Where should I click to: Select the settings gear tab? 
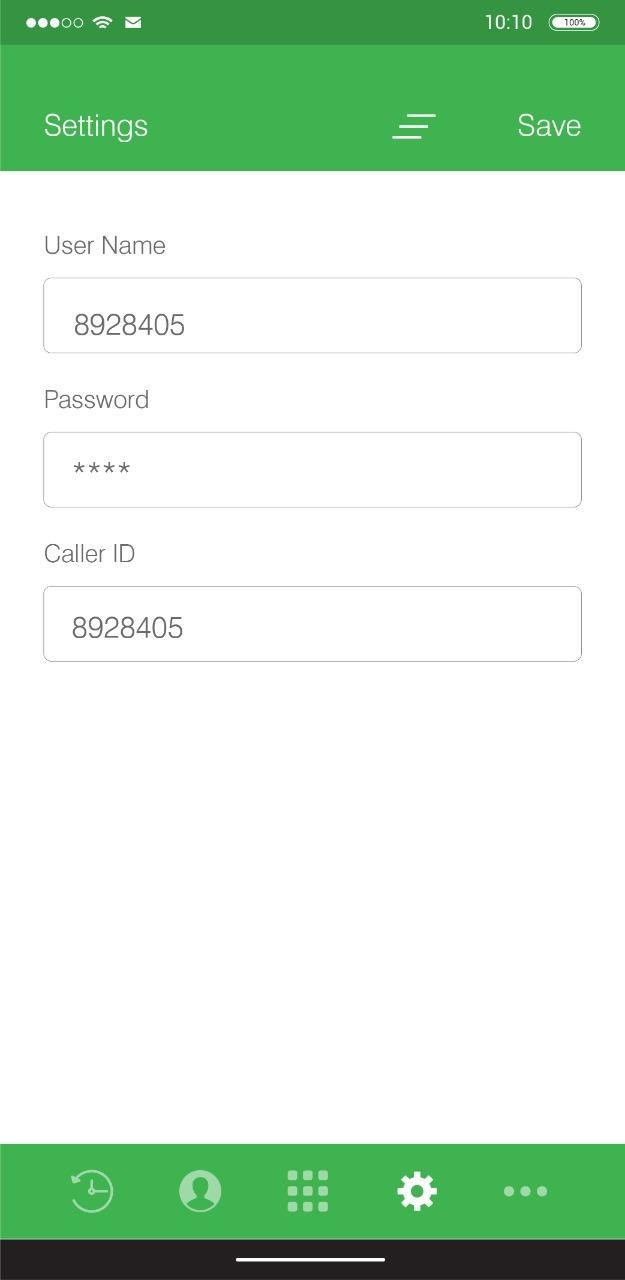[417, 1191]
